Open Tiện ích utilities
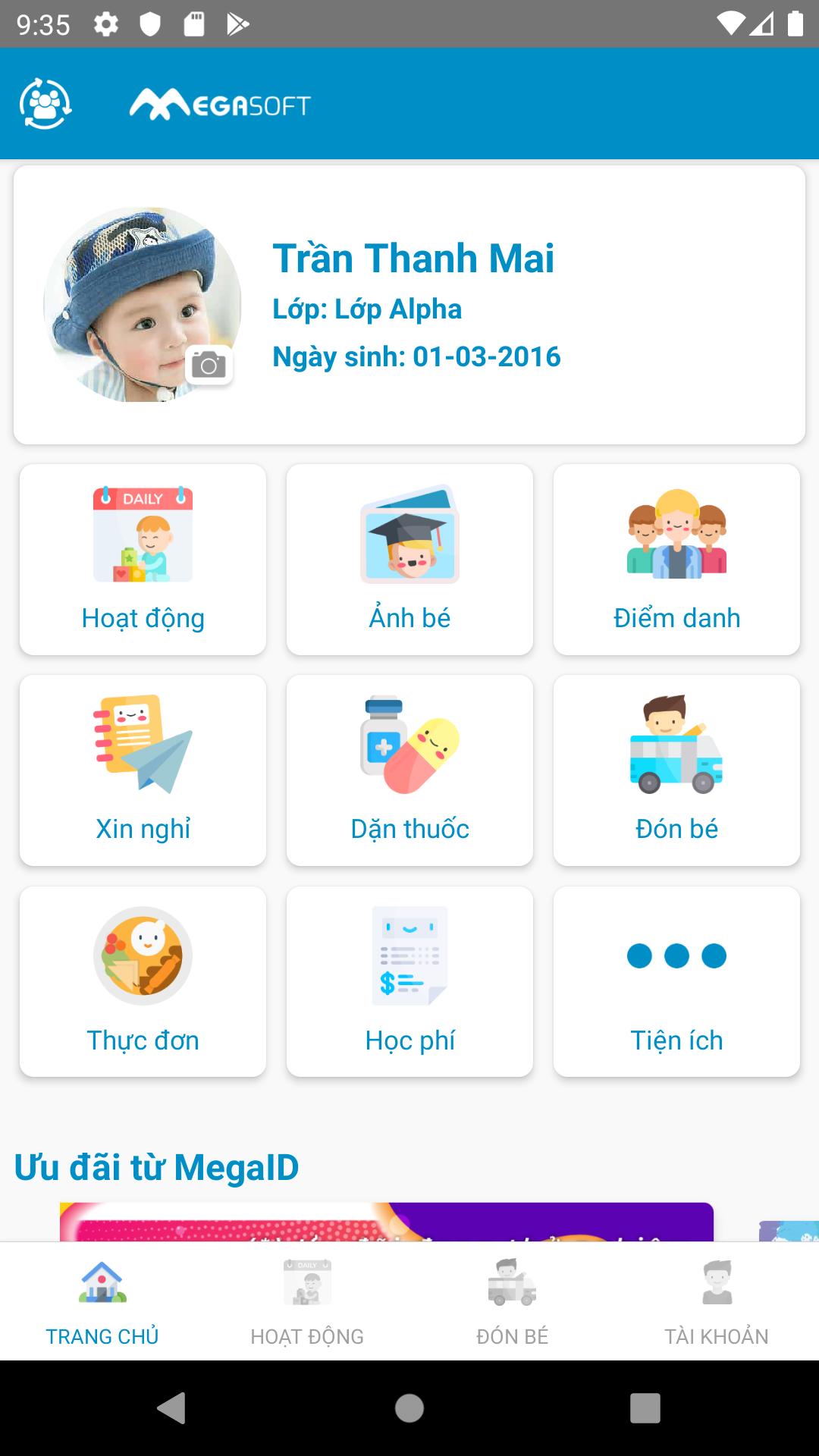Screen dimensions: 819x1456 pos(676,981)
